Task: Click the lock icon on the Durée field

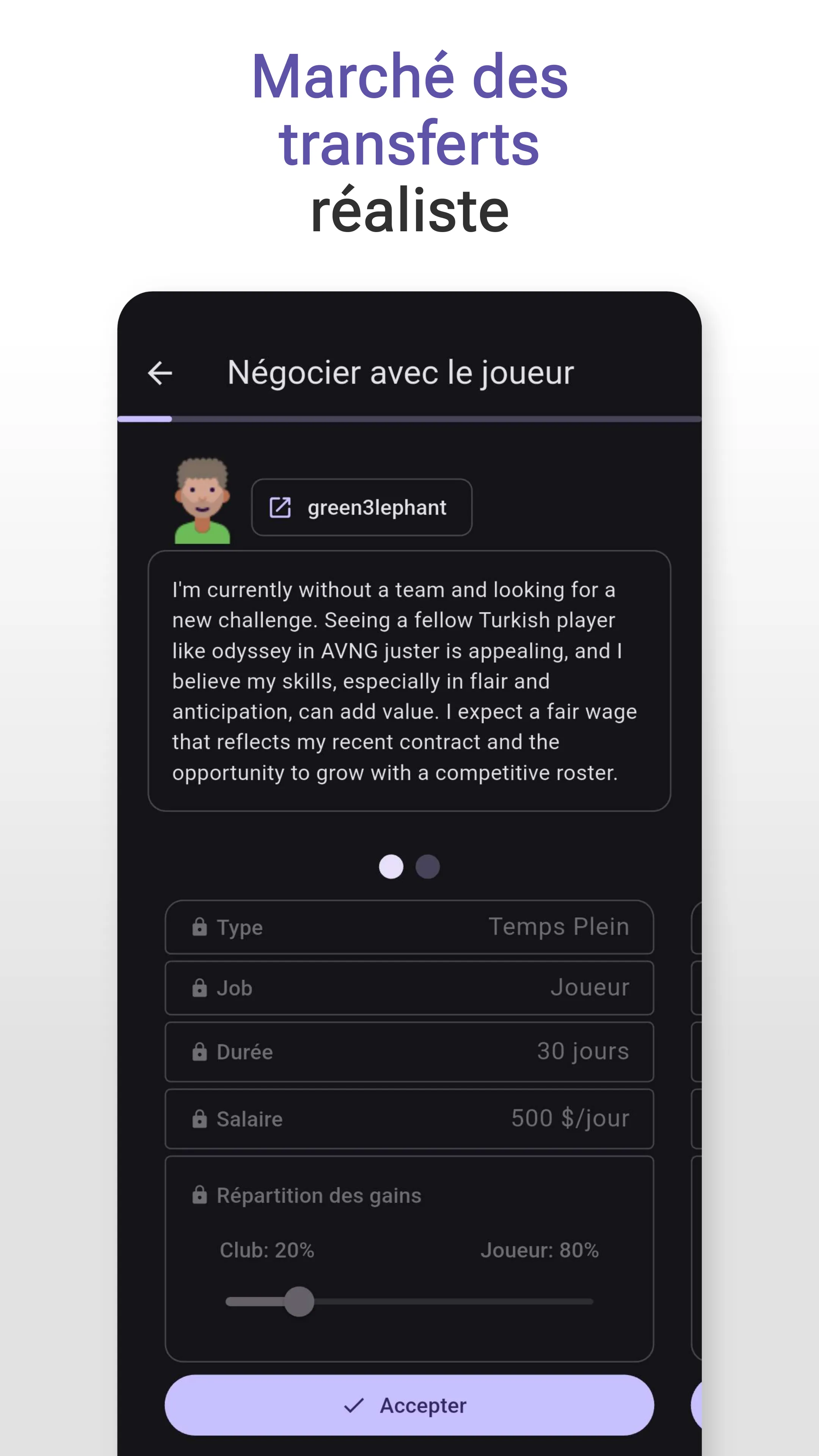Action: click(x=199, y=1052)
